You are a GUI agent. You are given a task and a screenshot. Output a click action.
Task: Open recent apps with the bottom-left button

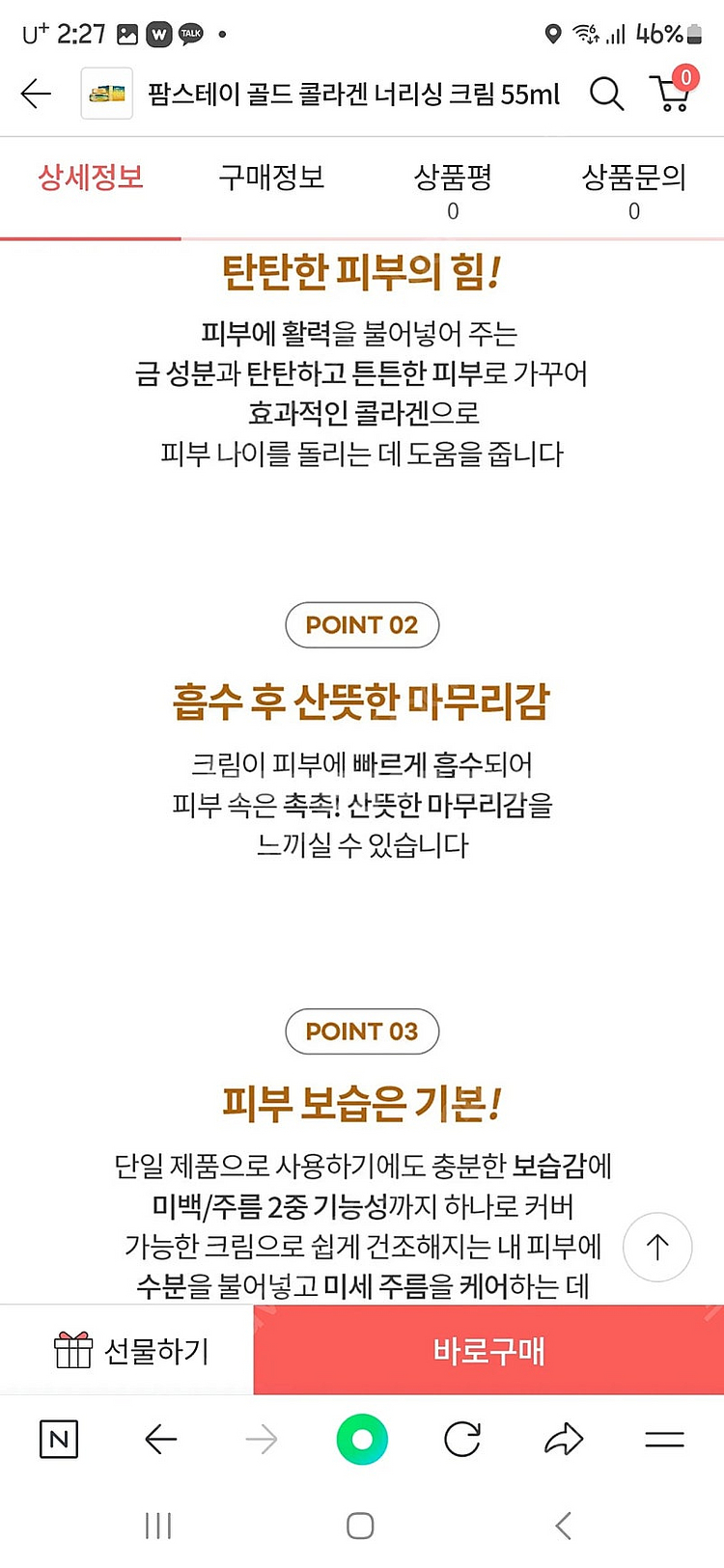[157, 1526]
